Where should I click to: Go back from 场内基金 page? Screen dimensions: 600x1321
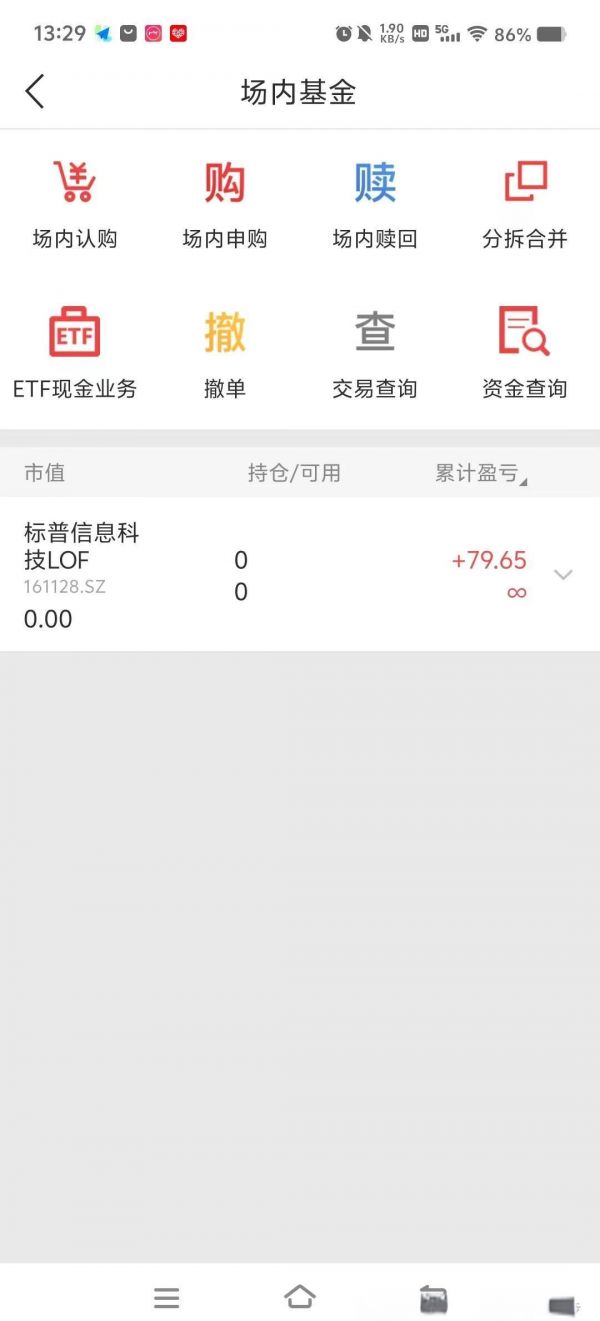35,92
